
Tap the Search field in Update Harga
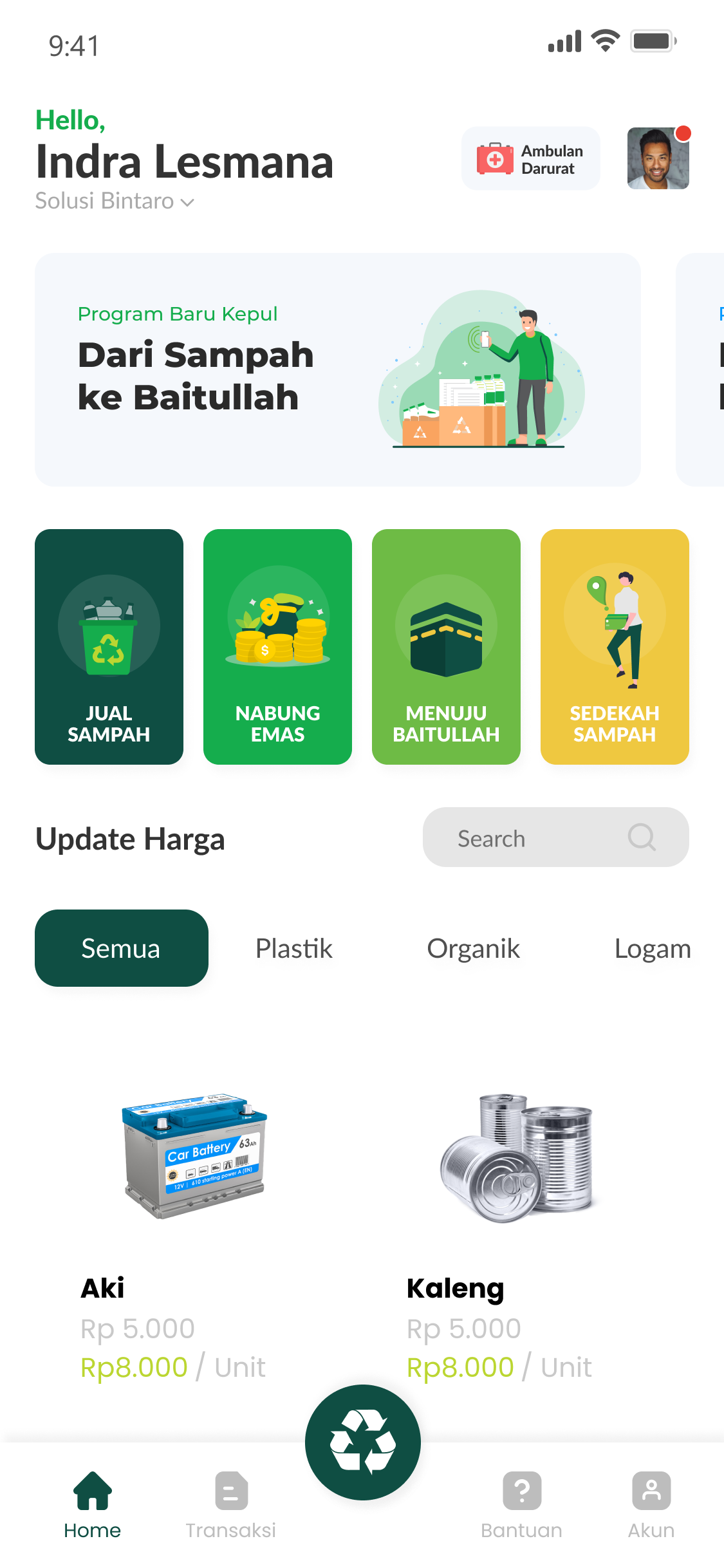[555, 837]
